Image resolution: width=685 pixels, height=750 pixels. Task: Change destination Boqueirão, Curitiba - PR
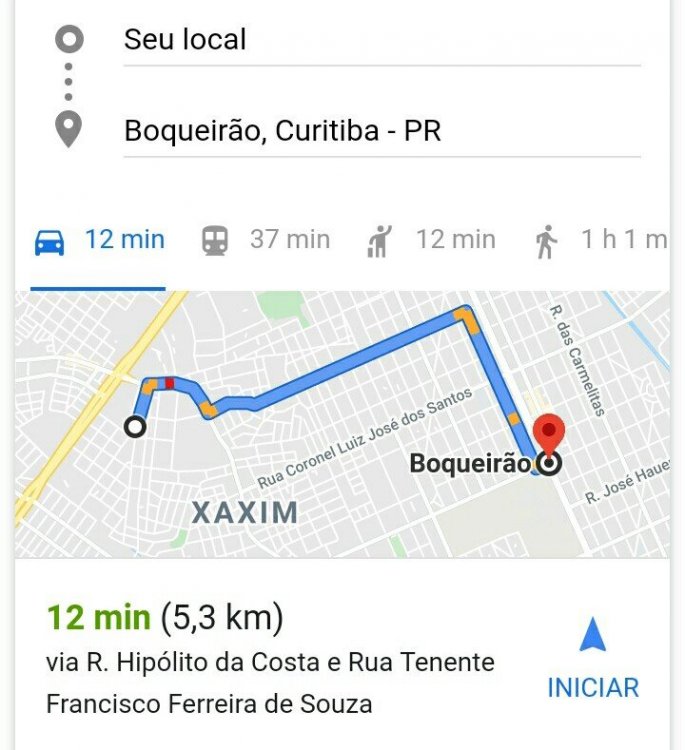(380, 131)
